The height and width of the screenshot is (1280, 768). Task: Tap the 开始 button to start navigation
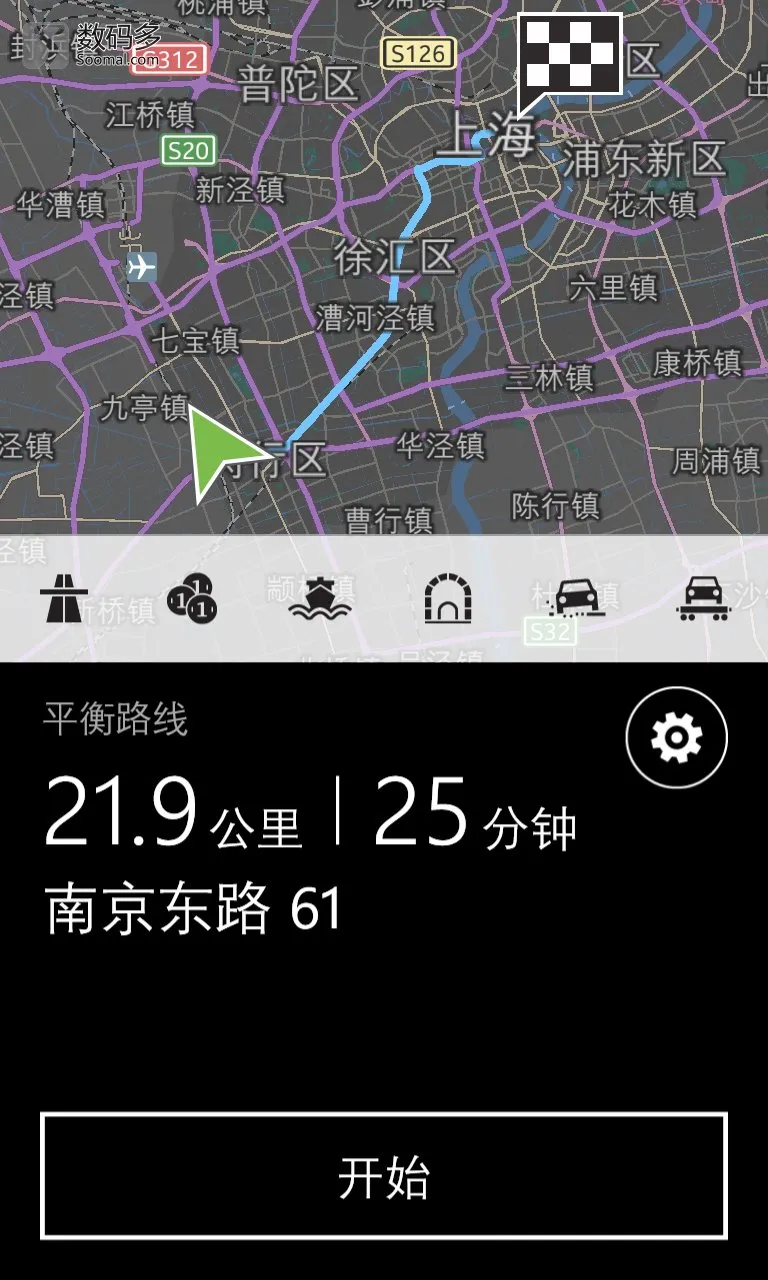[384, 1176]
